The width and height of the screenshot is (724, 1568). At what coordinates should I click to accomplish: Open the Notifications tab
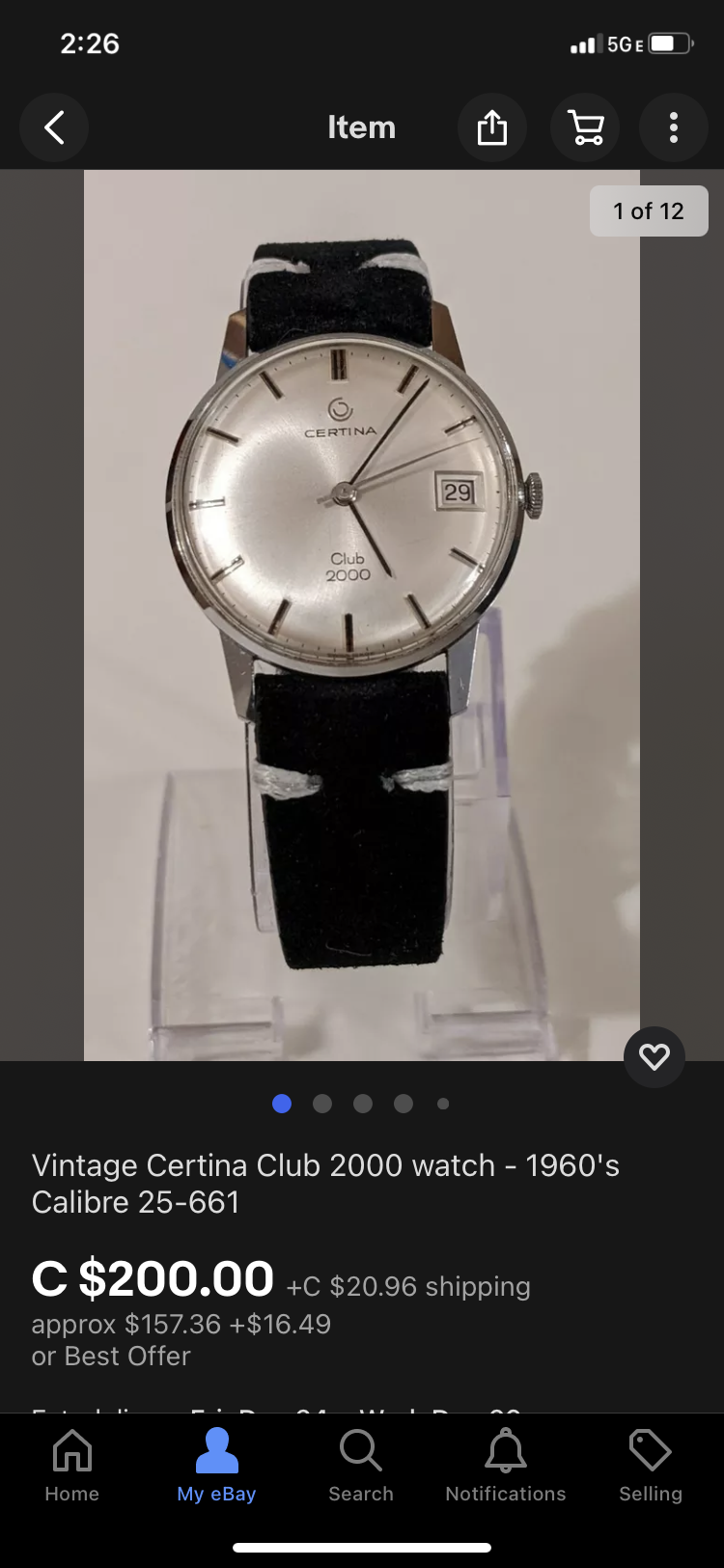point(506,1466)
